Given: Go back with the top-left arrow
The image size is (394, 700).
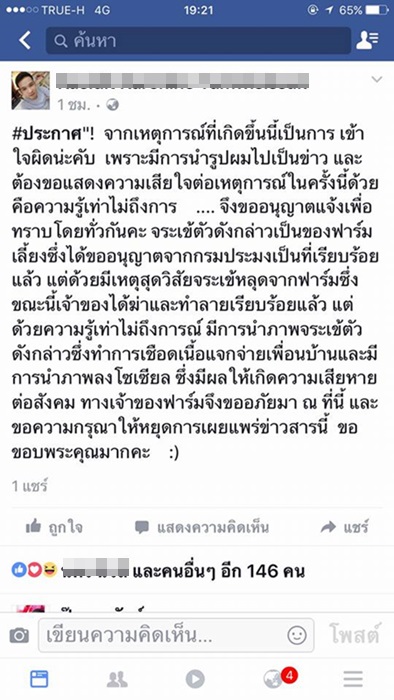Looking at the screenshot, I should click(x=25, y=41).
